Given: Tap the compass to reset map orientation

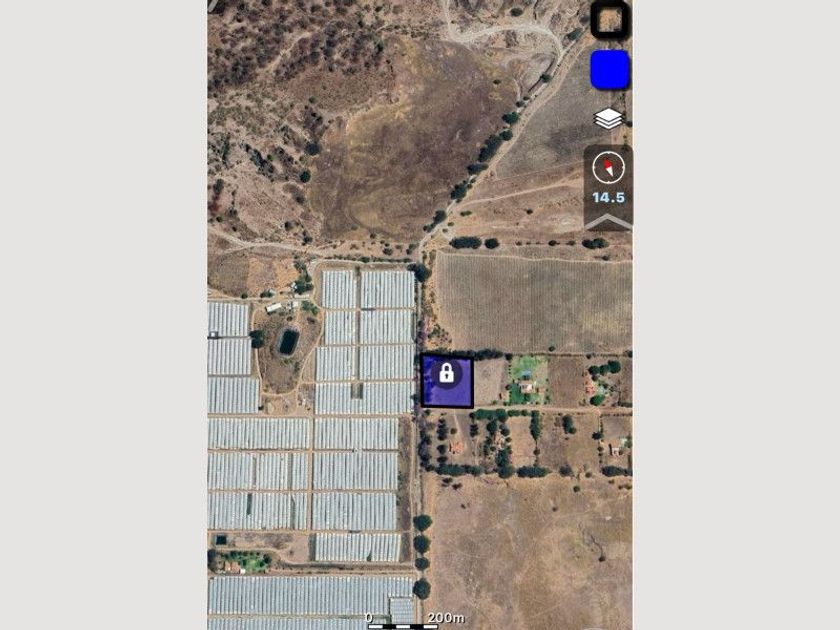Looking at the screenshot, I should coord(608,168).
